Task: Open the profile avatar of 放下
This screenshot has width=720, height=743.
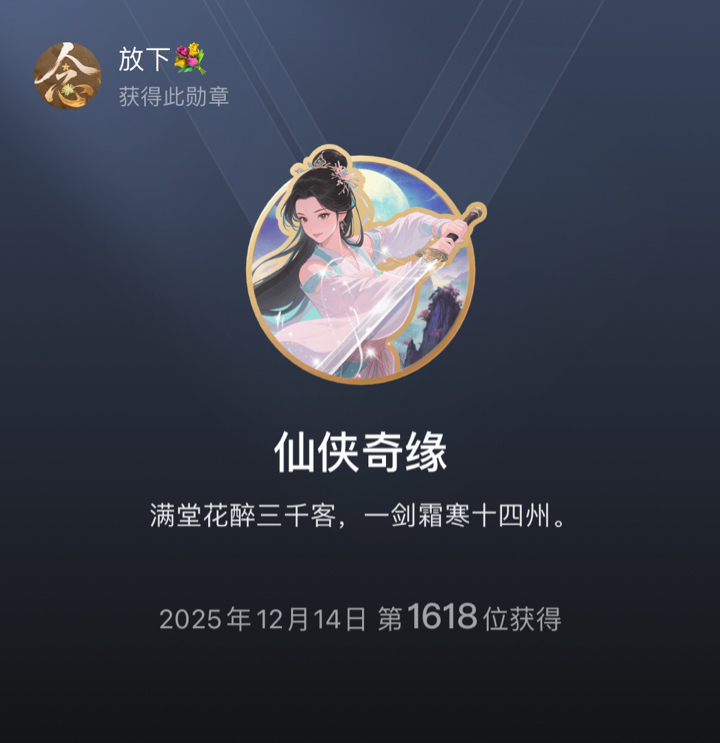Action: pos(67,75)
